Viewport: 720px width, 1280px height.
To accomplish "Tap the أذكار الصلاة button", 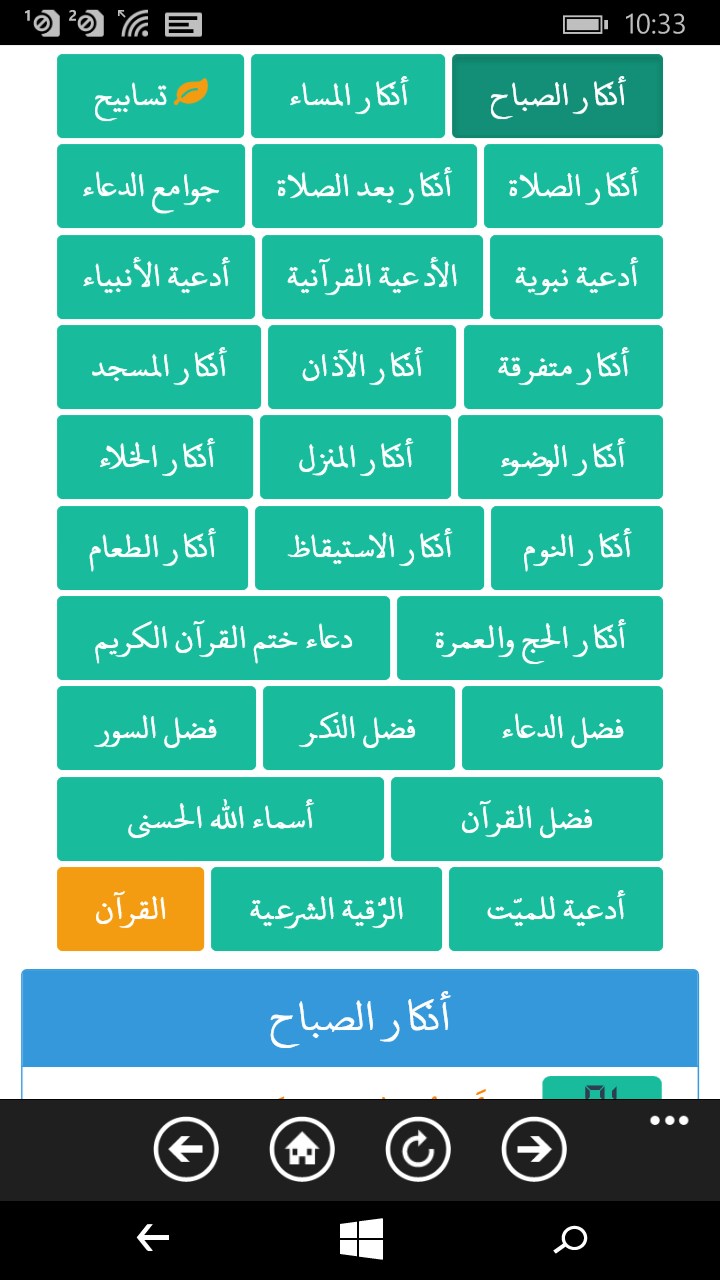I will (573, 186).
